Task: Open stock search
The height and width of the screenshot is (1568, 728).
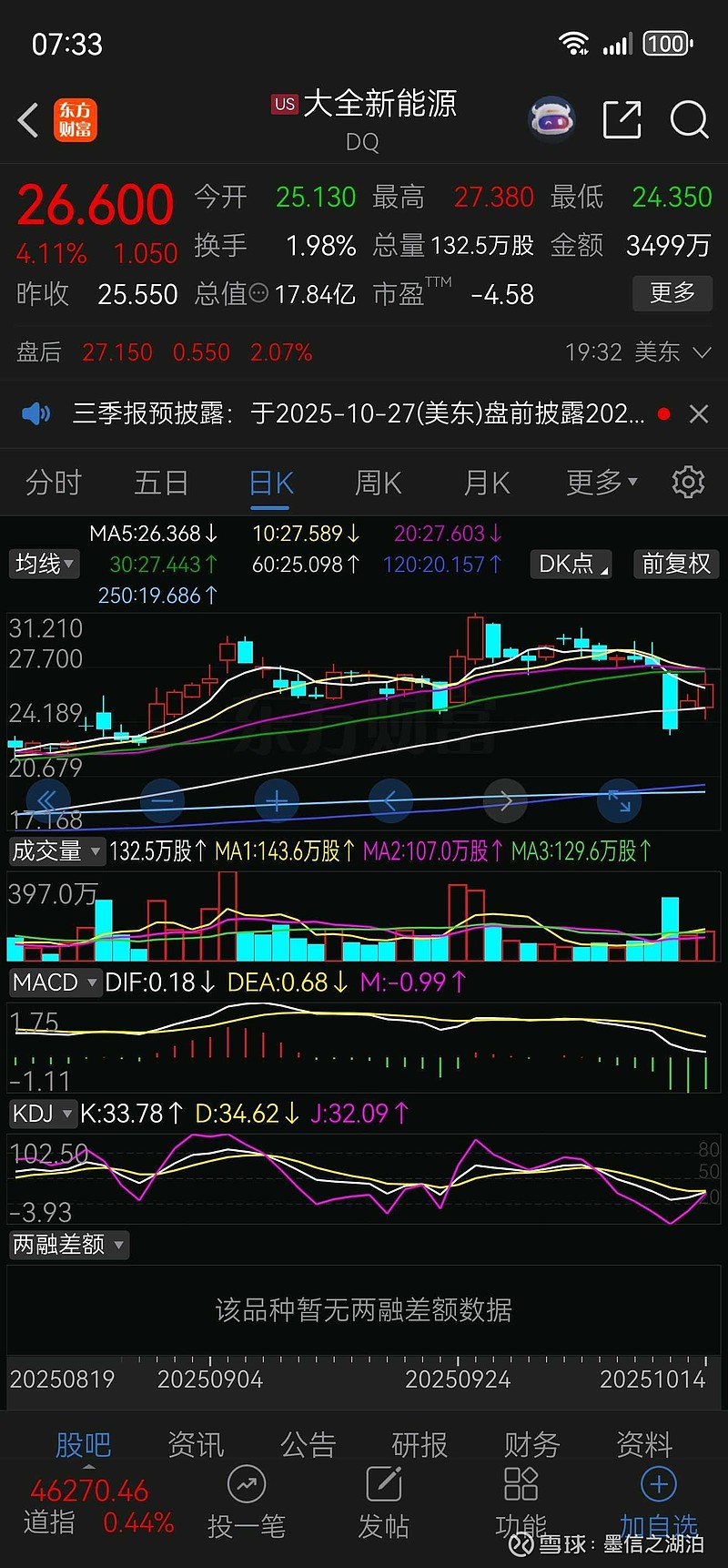Action: pos(689,119)
